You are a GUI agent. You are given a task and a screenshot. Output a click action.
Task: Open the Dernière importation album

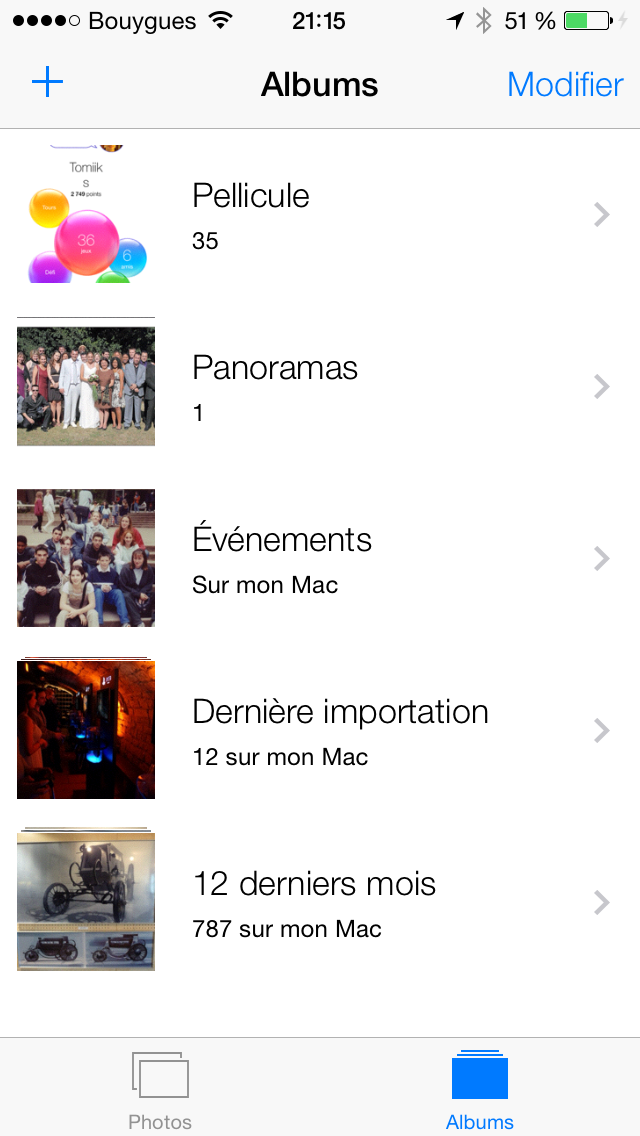point(320,730)
